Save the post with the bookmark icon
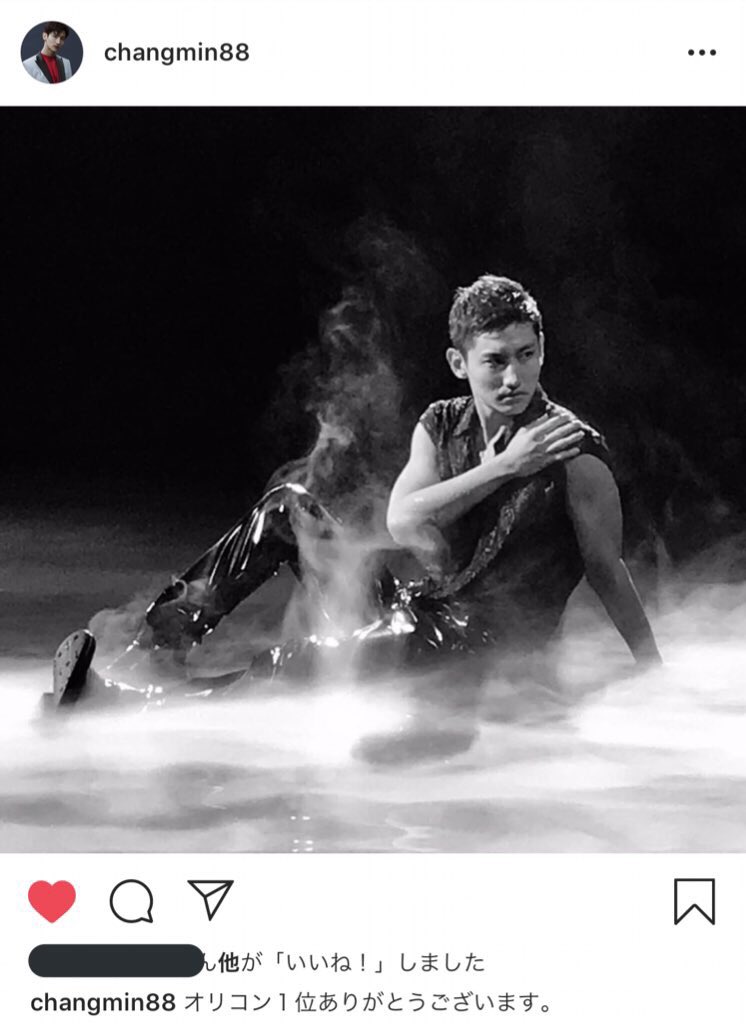Screen dimensions: 746x1024 (694, 901)
